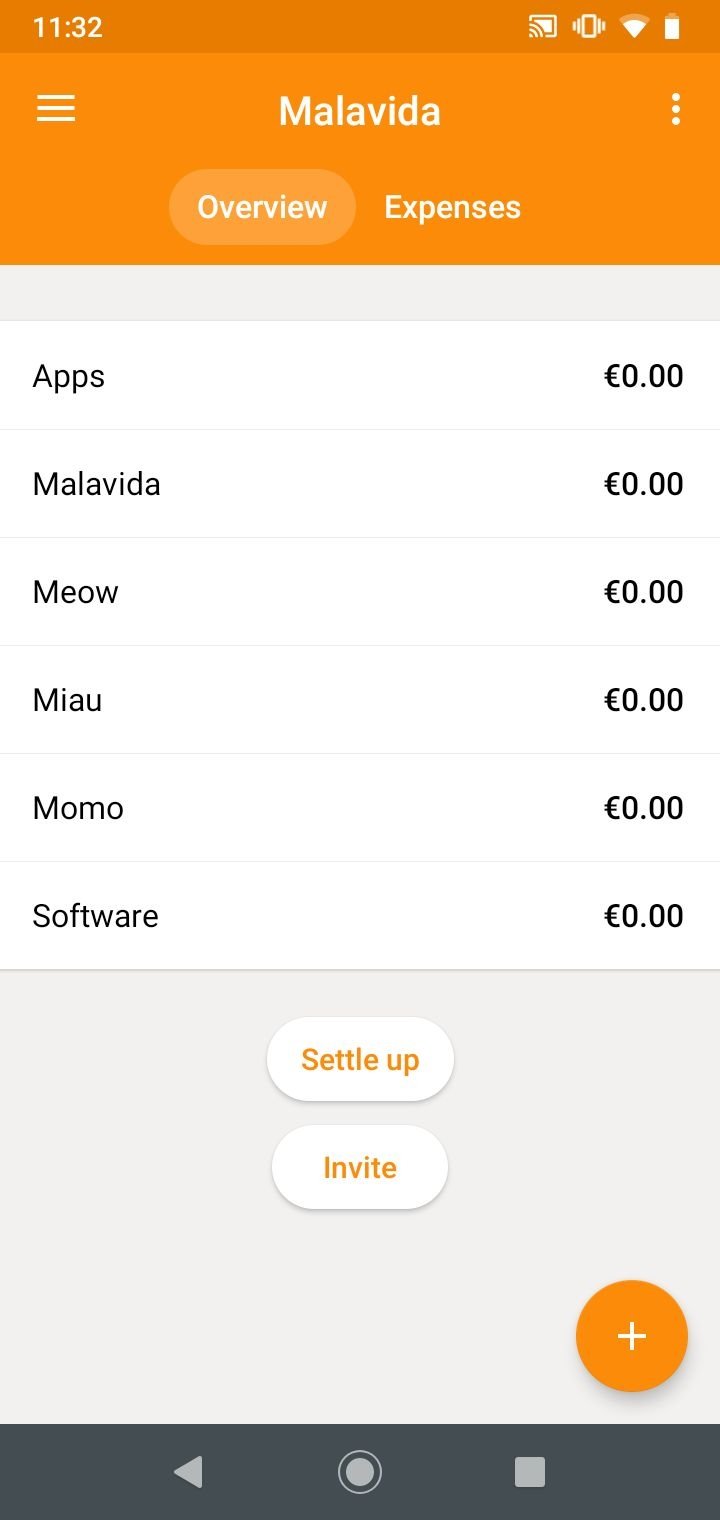Open the Miau row

click(360, 700)
